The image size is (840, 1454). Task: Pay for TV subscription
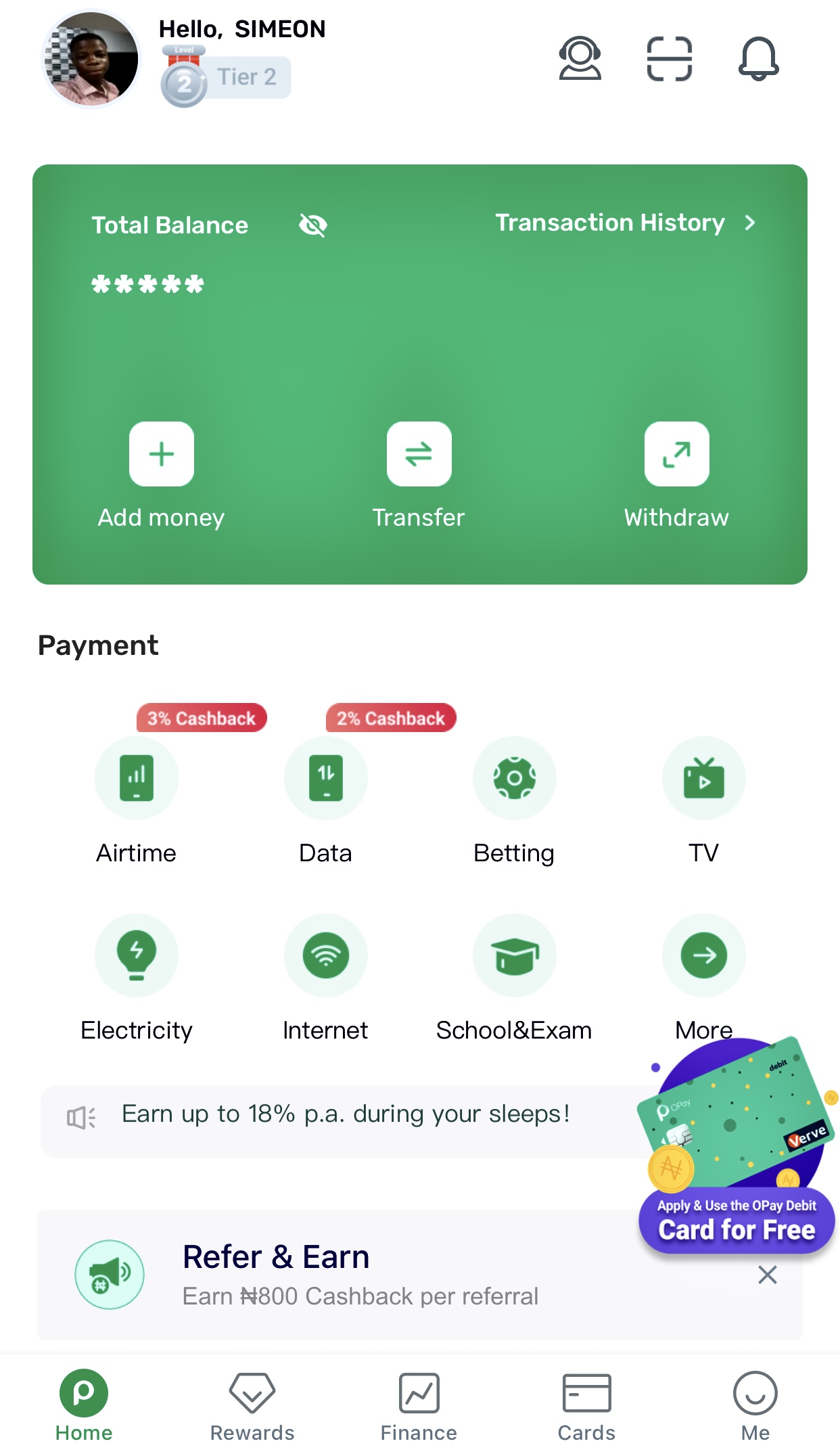703,778
